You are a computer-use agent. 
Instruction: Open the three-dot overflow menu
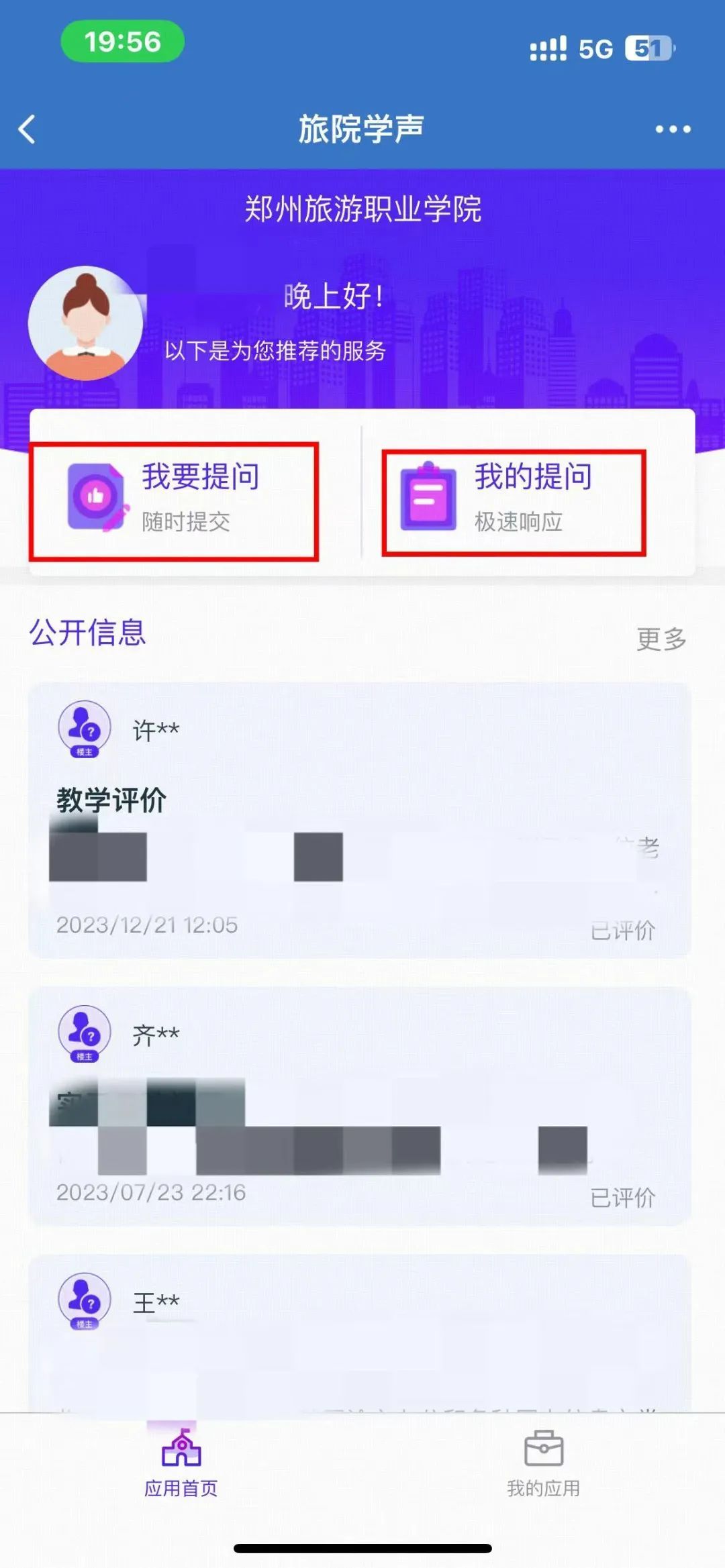(673, 129)
